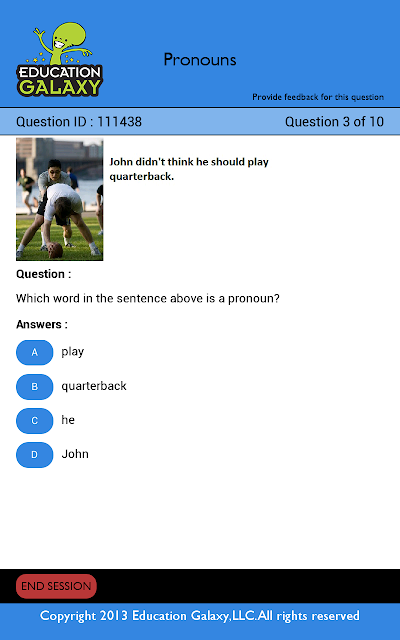Image resolution: width=400 pixels, height=640 pixels.
Task: Tap the End Session button
Action: click(x=56, y=586)
